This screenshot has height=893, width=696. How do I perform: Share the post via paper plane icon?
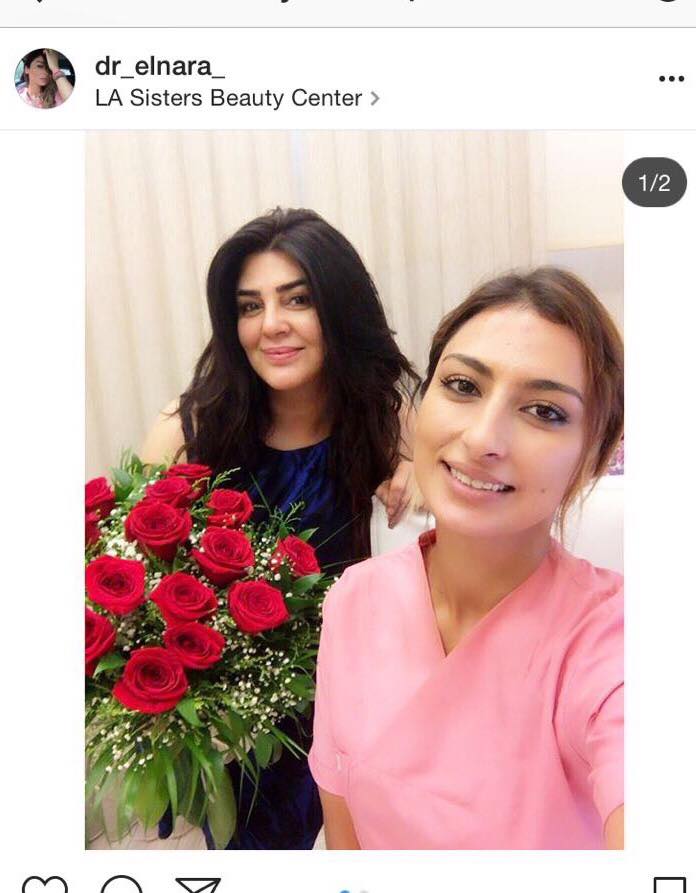197,886
